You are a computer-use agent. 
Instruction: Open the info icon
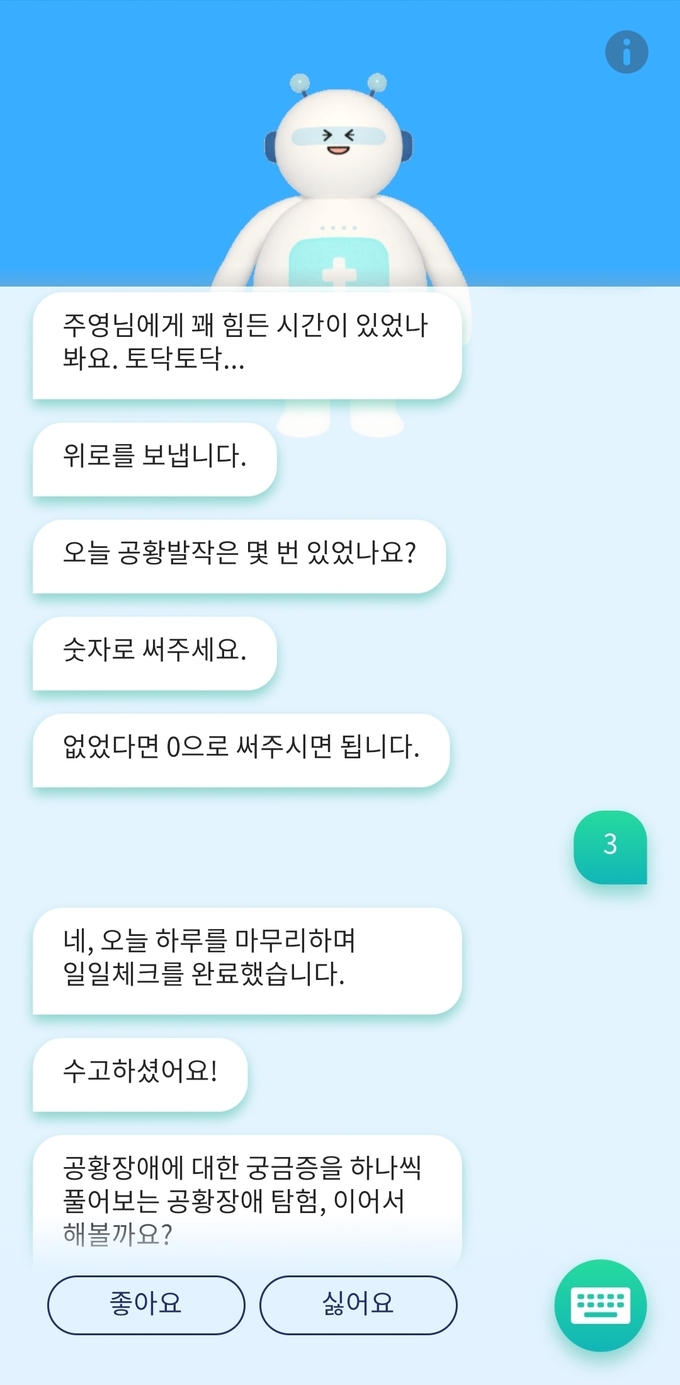(627, 51)
